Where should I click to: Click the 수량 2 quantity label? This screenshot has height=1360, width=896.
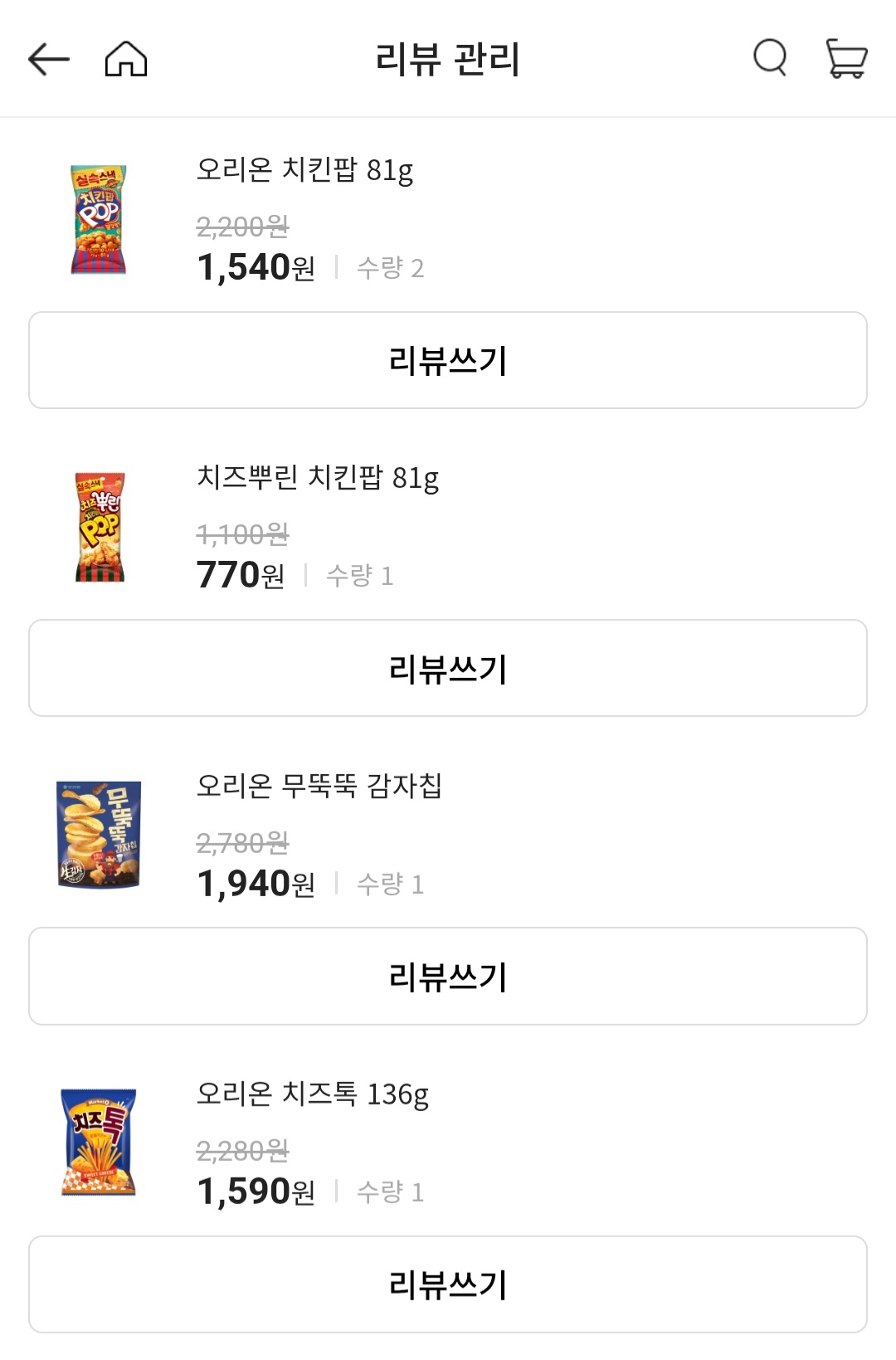click(x=391, y=267)
